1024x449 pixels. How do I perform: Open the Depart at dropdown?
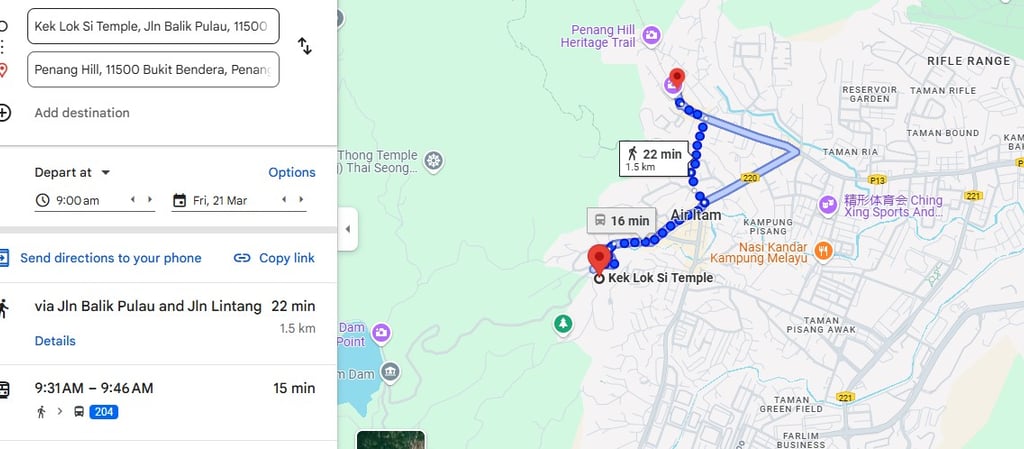point(72,172)
